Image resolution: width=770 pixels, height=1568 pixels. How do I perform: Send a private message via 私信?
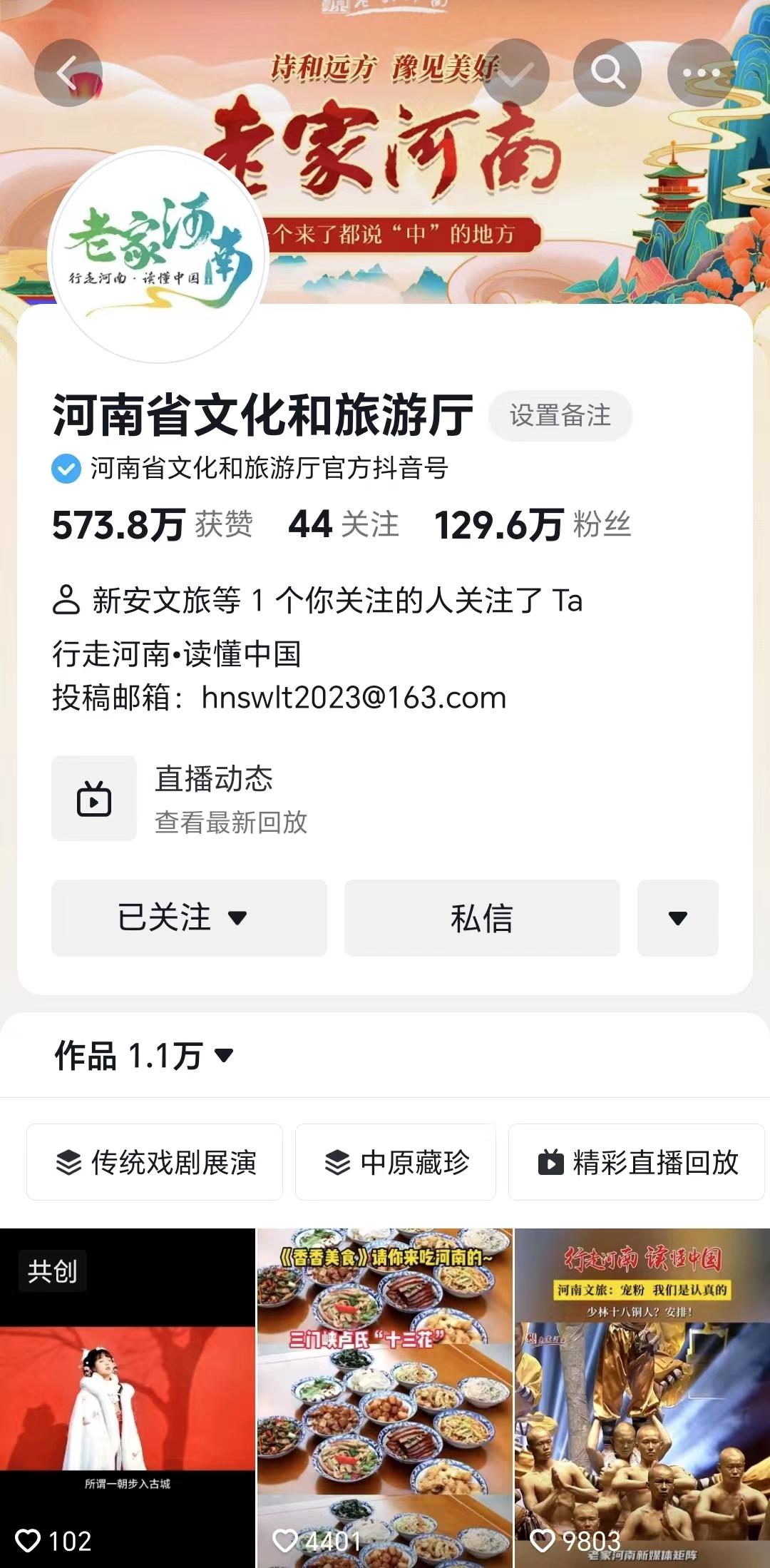pyautogui.click(x=482, y=917)
